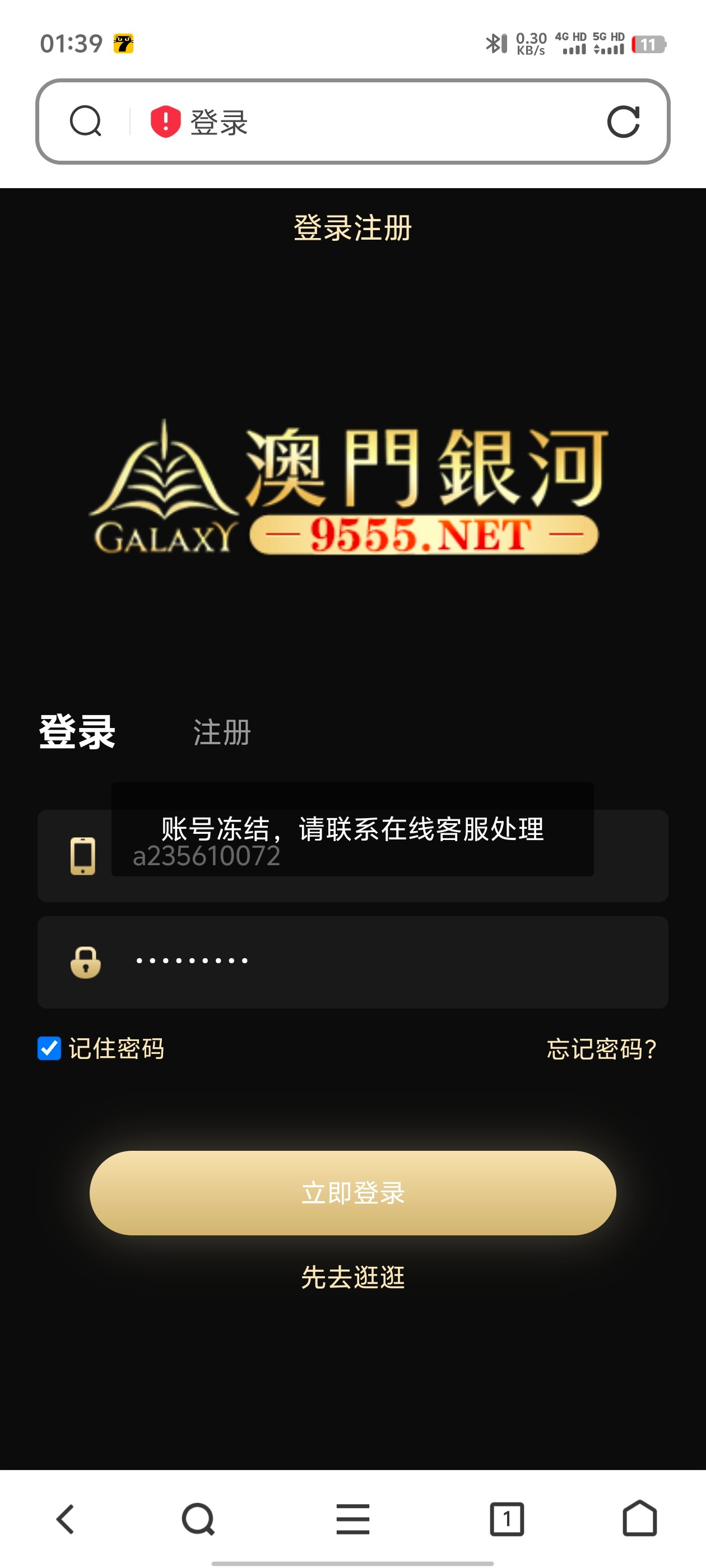Screen dimensions: 706x1568
Task: Uncheck the 记住密码 checkbox
Action: 49,1048
